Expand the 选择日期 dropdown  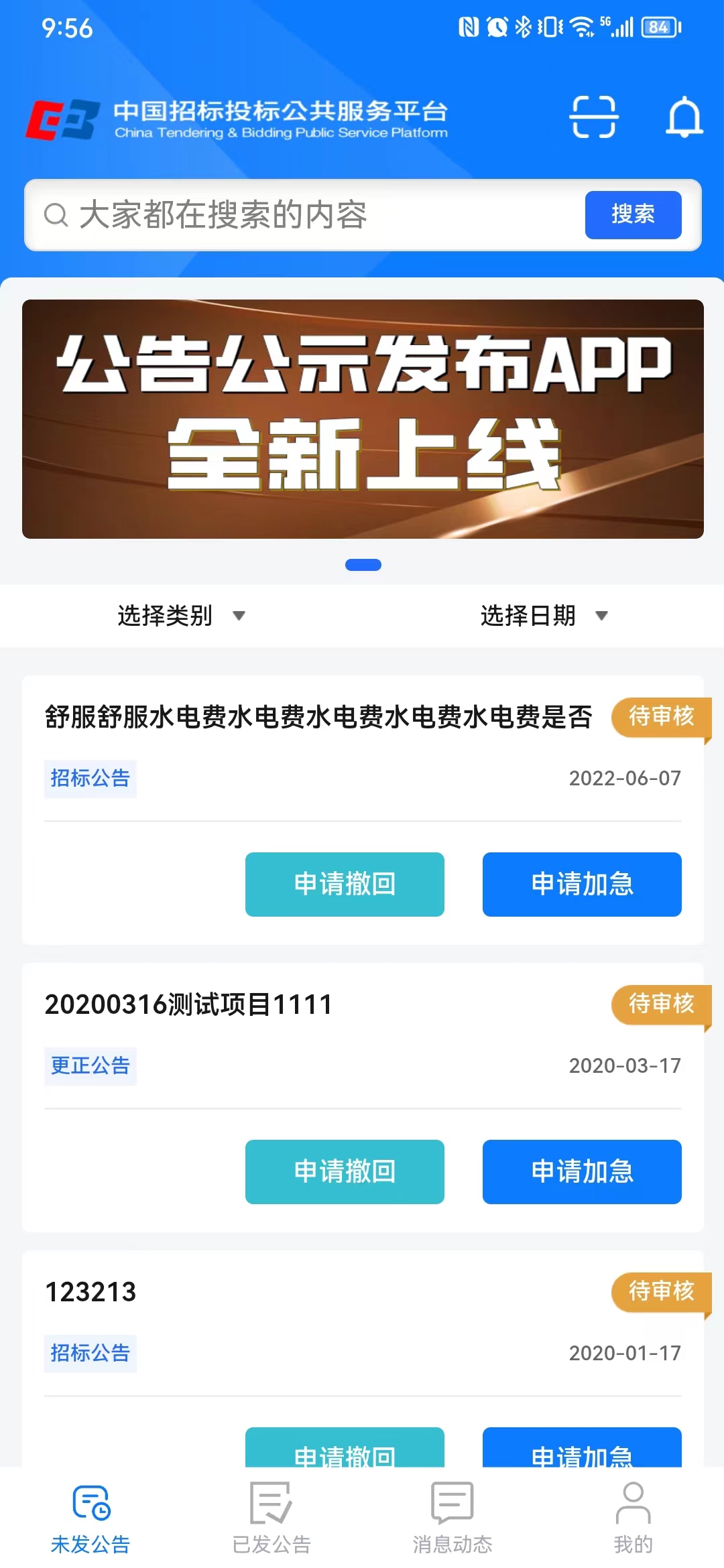pos(544,615)
